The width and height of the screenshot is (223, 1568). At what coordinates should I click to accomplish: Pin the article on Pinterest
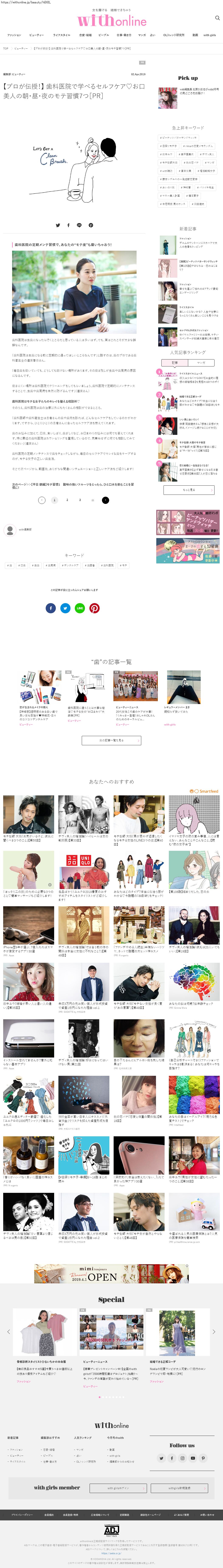click(95, 608)
